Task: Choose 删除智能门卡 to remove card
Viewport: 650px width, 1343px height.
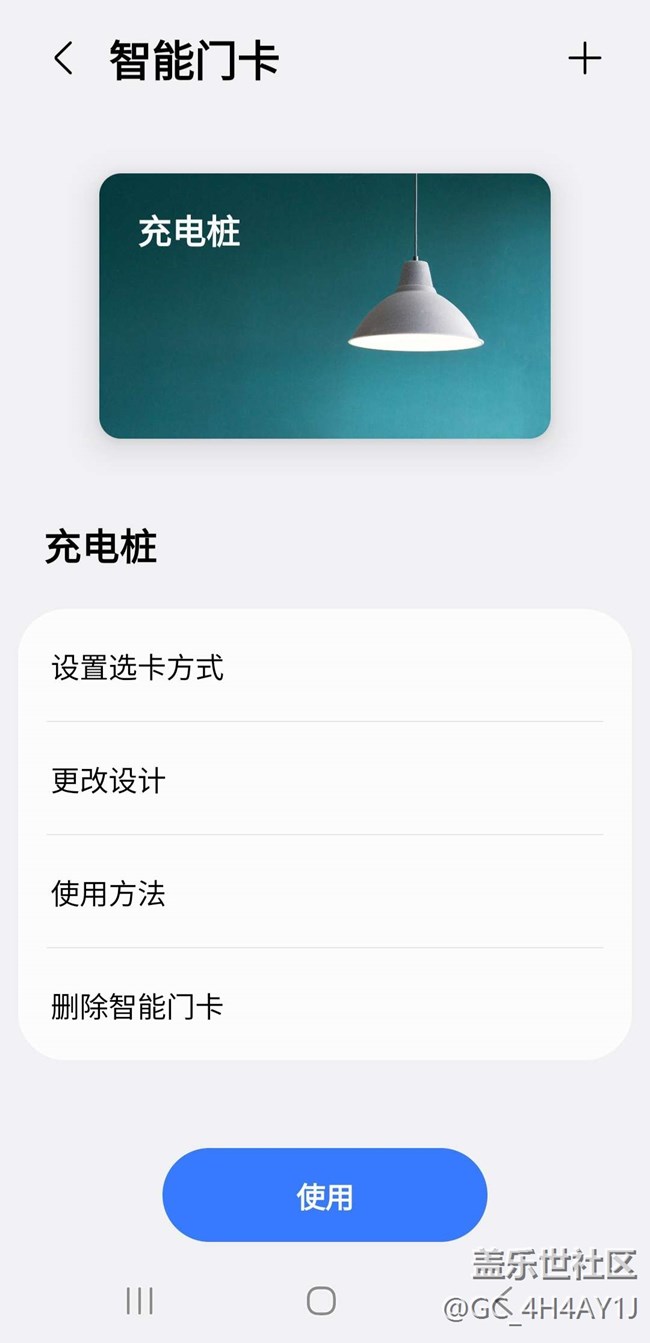Action: (x=324, y=1006)
